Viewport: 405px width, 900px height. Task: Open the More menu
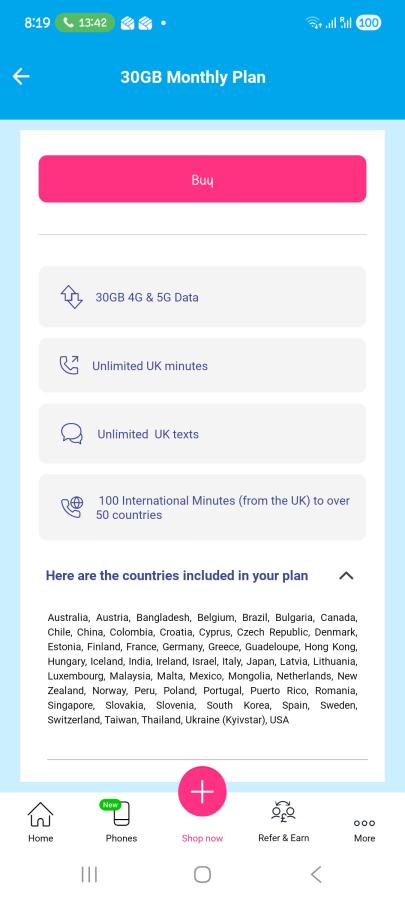point(364,829)
